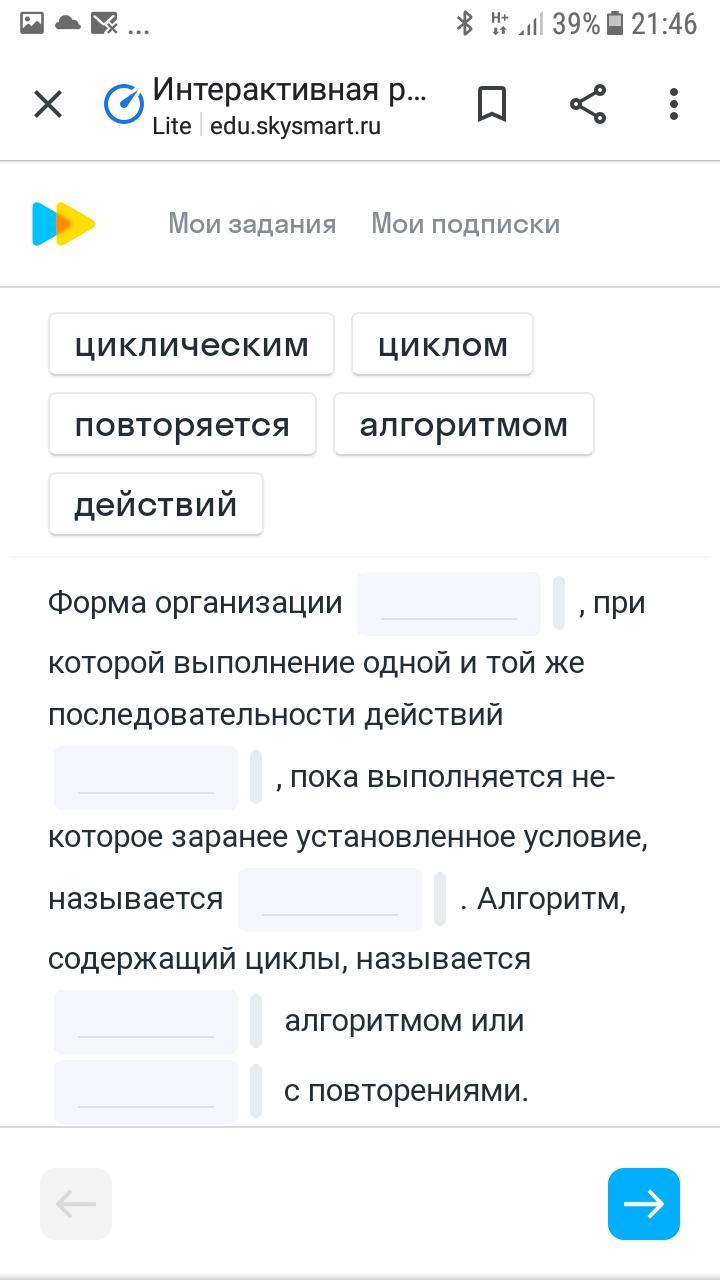
Task: Go to next task with blue arrow
Action: (644, 1204)
